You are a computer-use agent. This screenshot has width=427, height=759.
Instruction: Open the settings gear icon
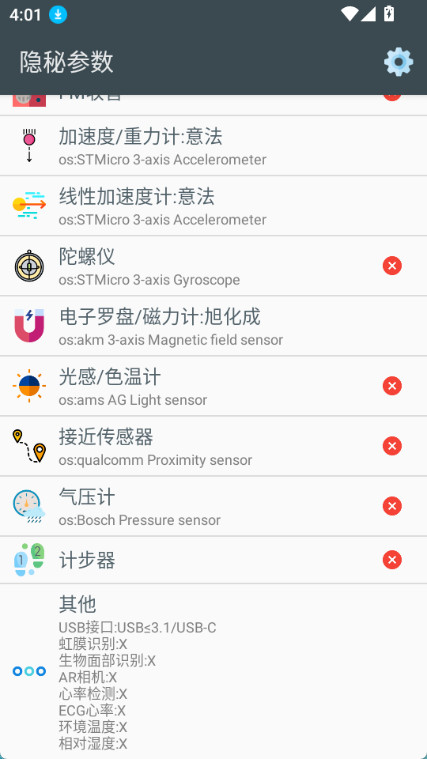398,62
